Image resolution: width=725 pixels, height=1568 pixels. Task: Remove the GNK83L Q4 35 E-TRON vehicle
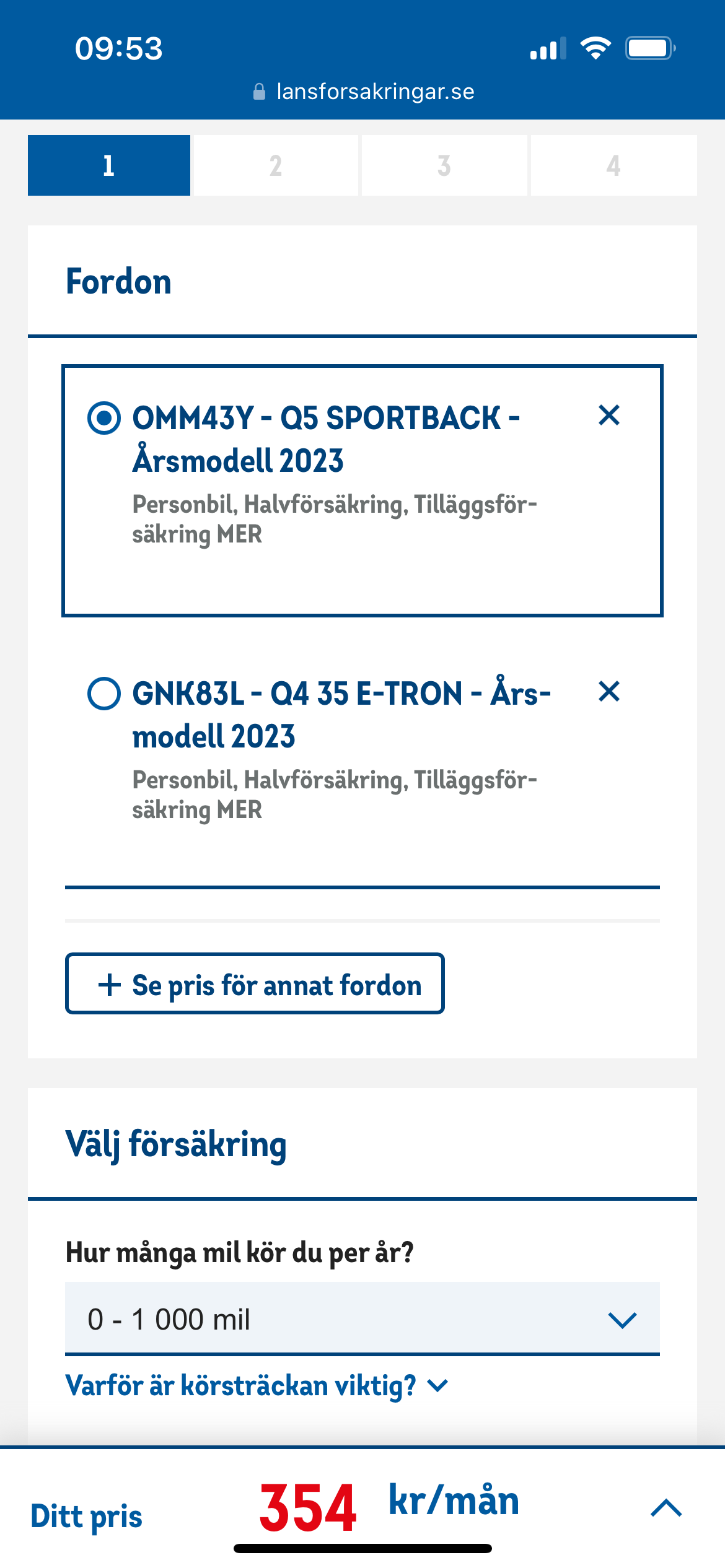click(x=609, y=692)
